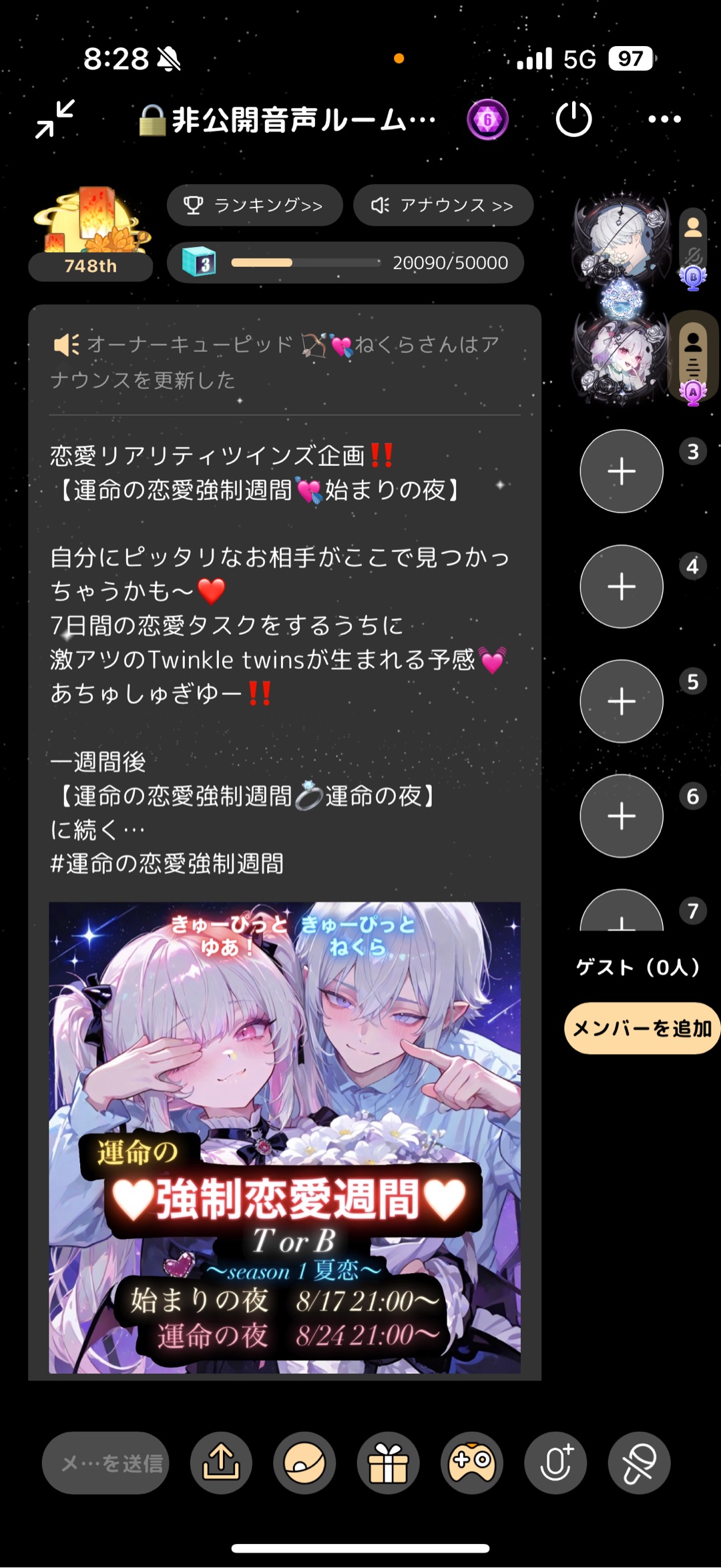The height and width of the screenshot is (1568, 721).
Task: Open the game controller icon
Action: pos(471,1463)
